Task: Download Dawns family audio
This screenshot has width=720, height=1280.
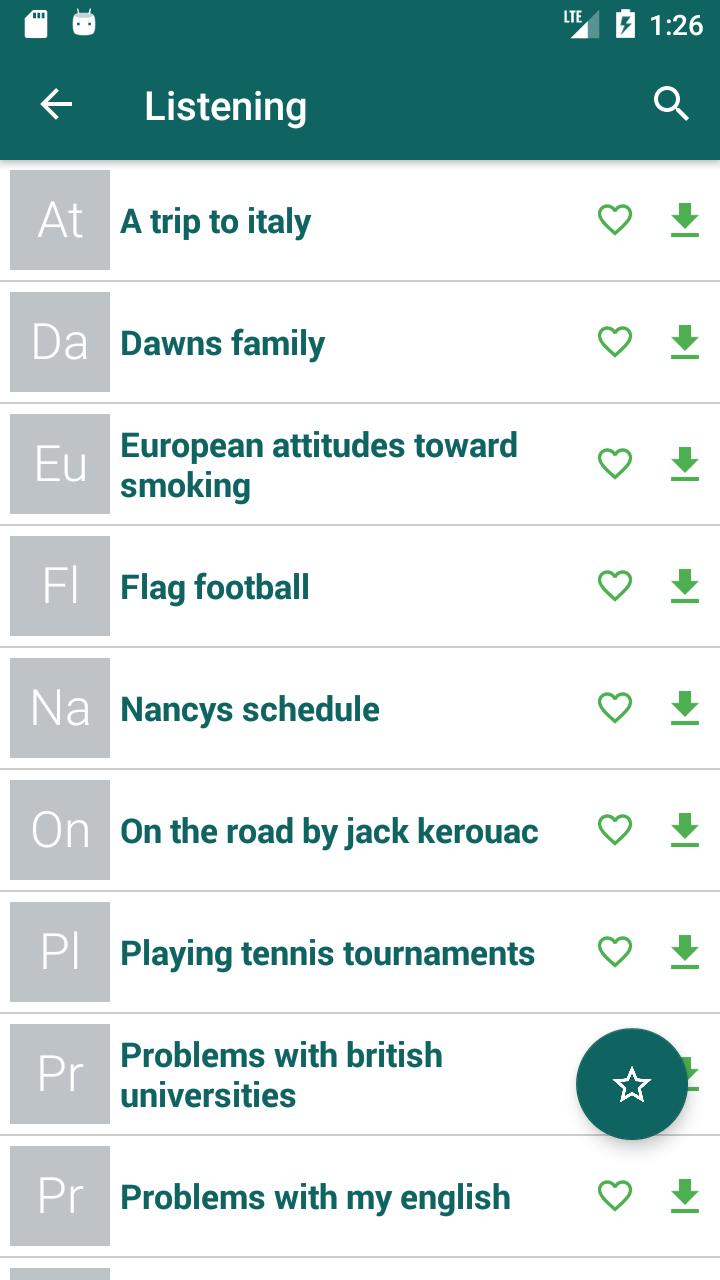Action: [684, 342]
